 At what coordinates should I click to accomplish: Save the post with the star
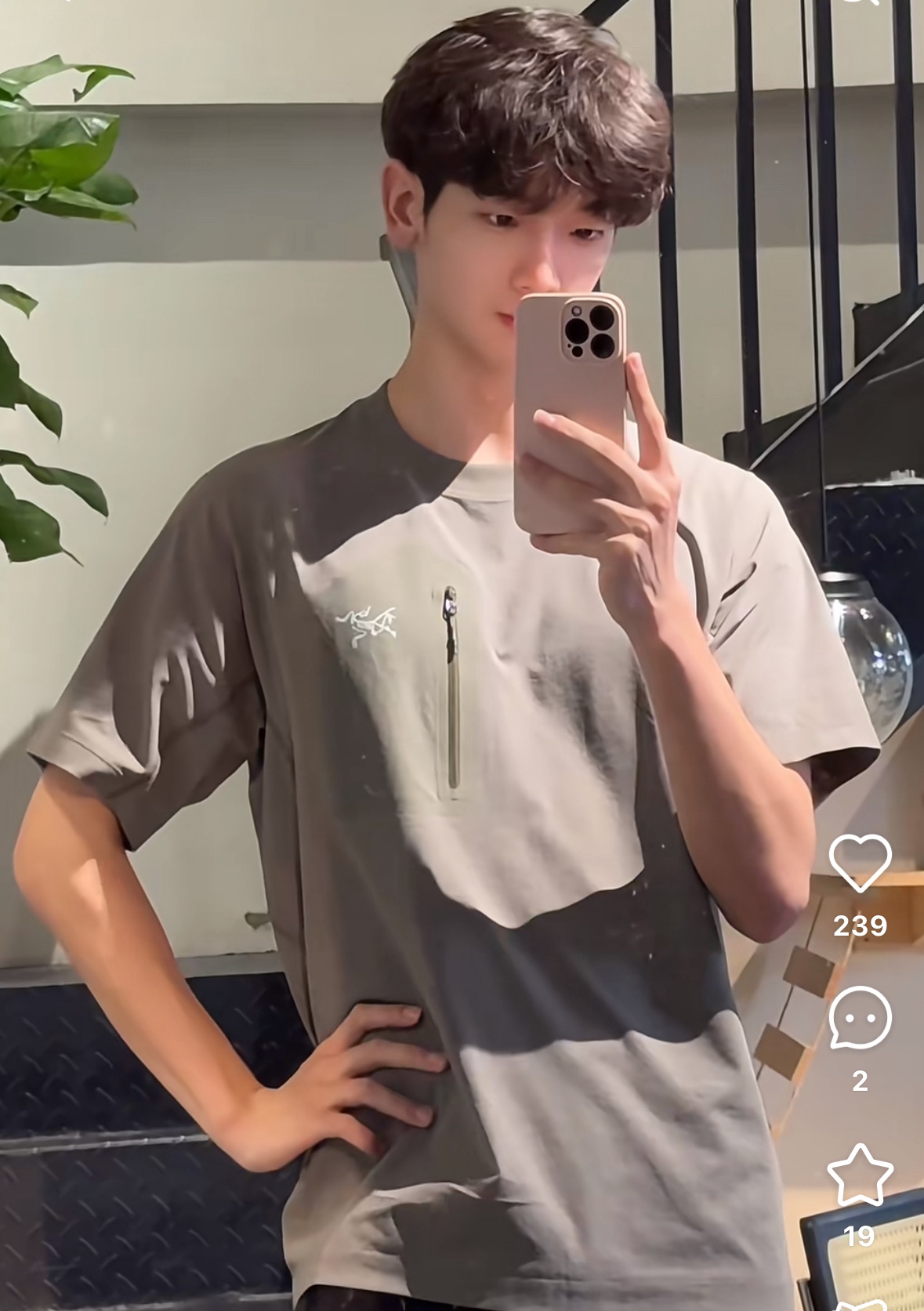click(860, 1175)
